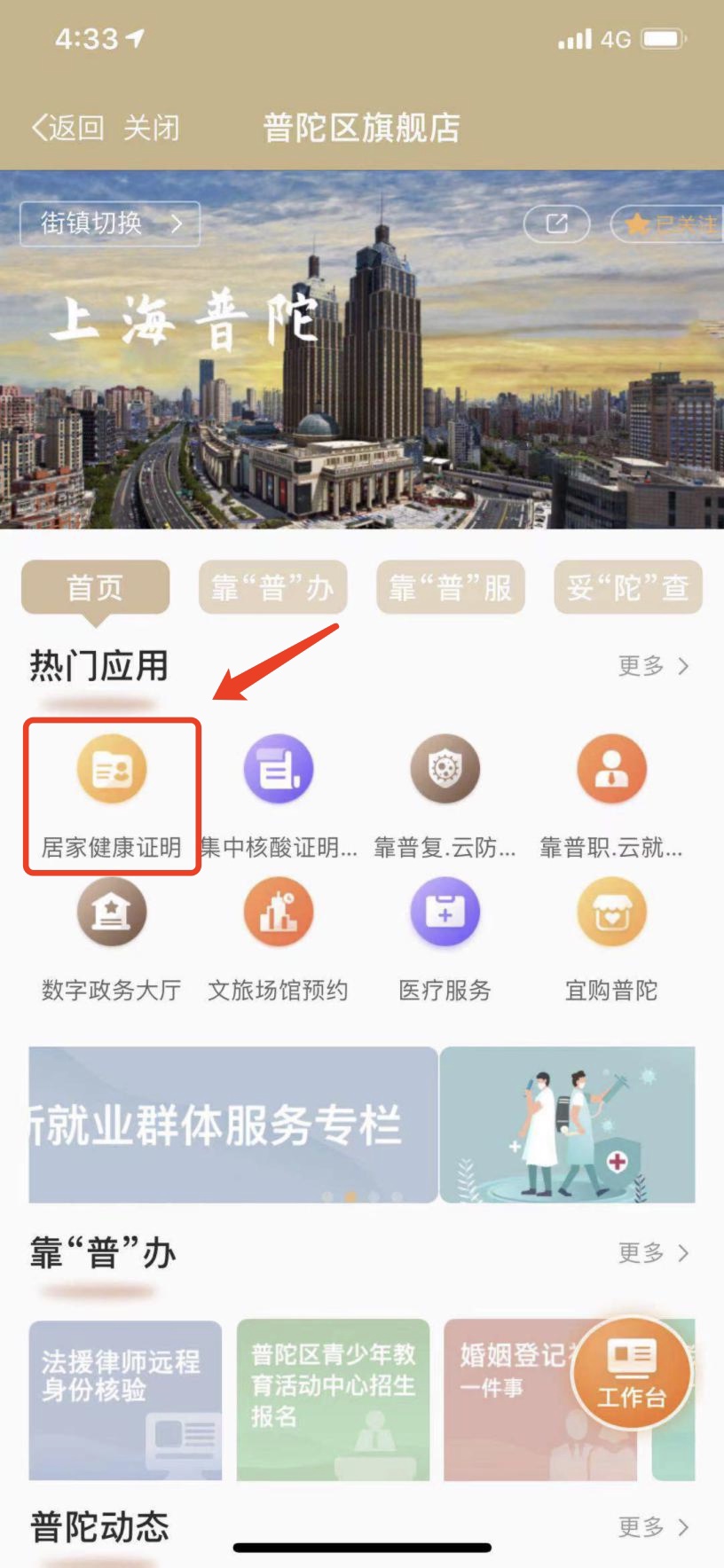Open 数字政务大厅
Screen dimensions: 724x1568
(112, 937)
